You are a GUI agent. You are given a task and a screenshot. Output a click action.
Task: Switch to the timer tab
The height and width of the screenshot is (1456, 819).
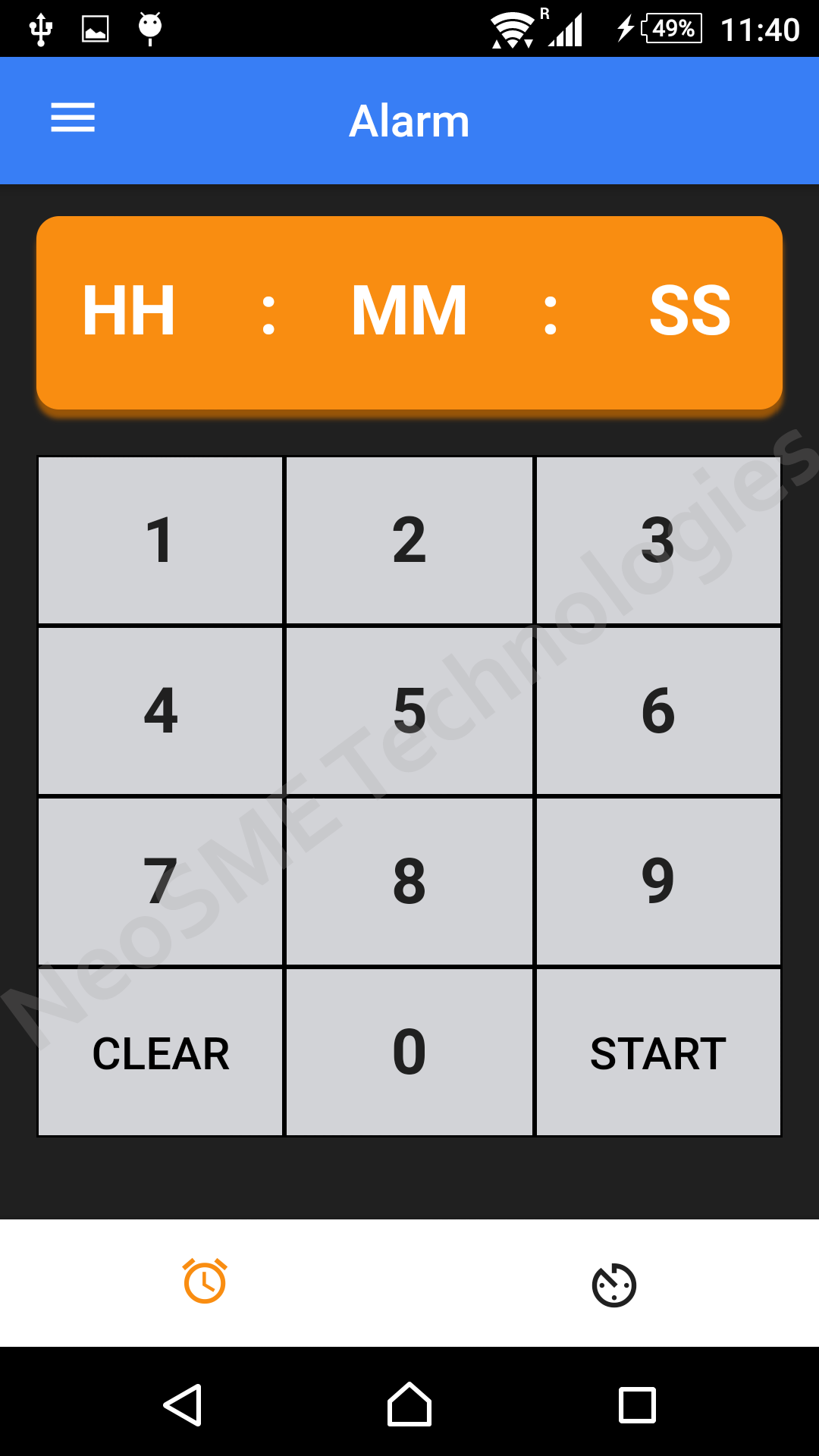(x=614, y=1285)
